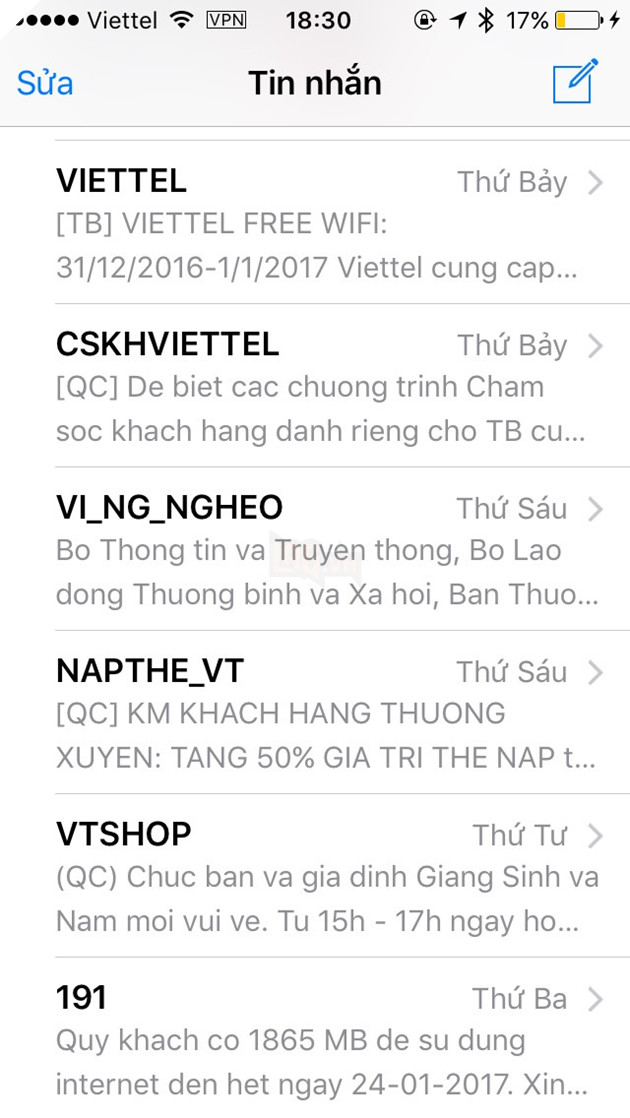This screenshot has height=1118, width=630.
Task: Tap the Sửa edit button
Action: (45, 83)
